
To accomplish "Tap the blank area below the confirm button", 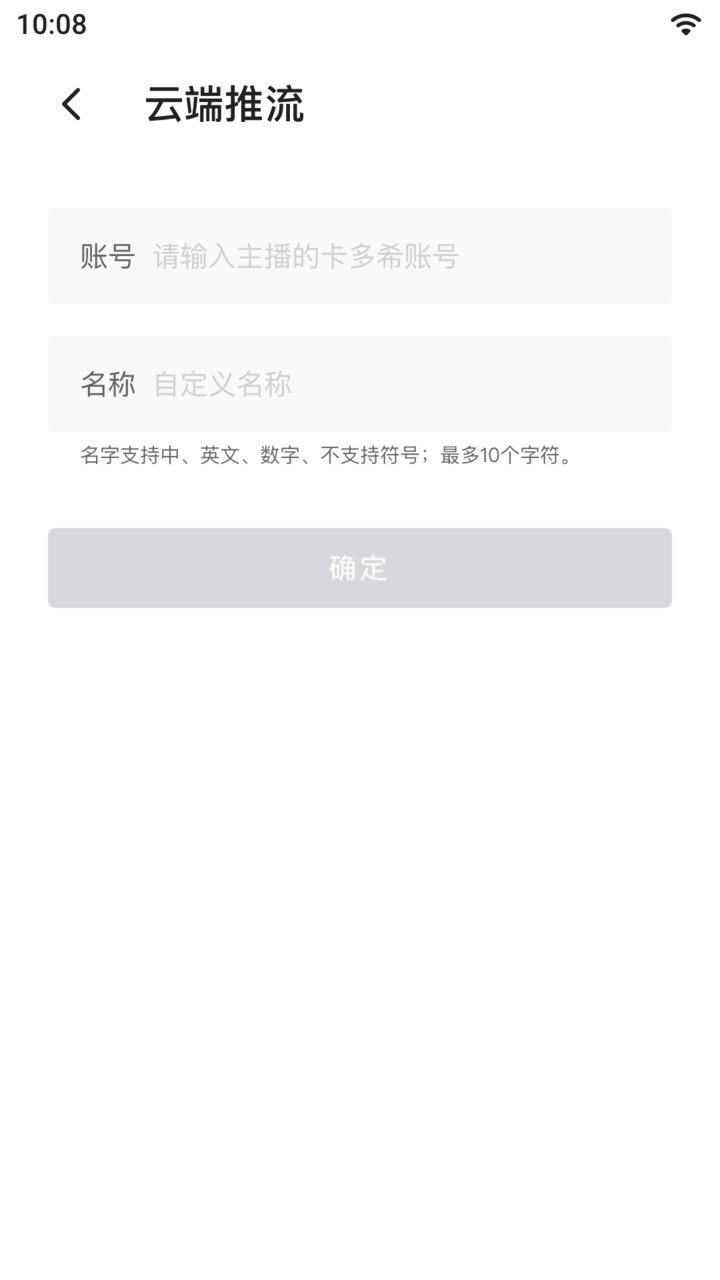I will pyautogui.click(x=360, y=850).
